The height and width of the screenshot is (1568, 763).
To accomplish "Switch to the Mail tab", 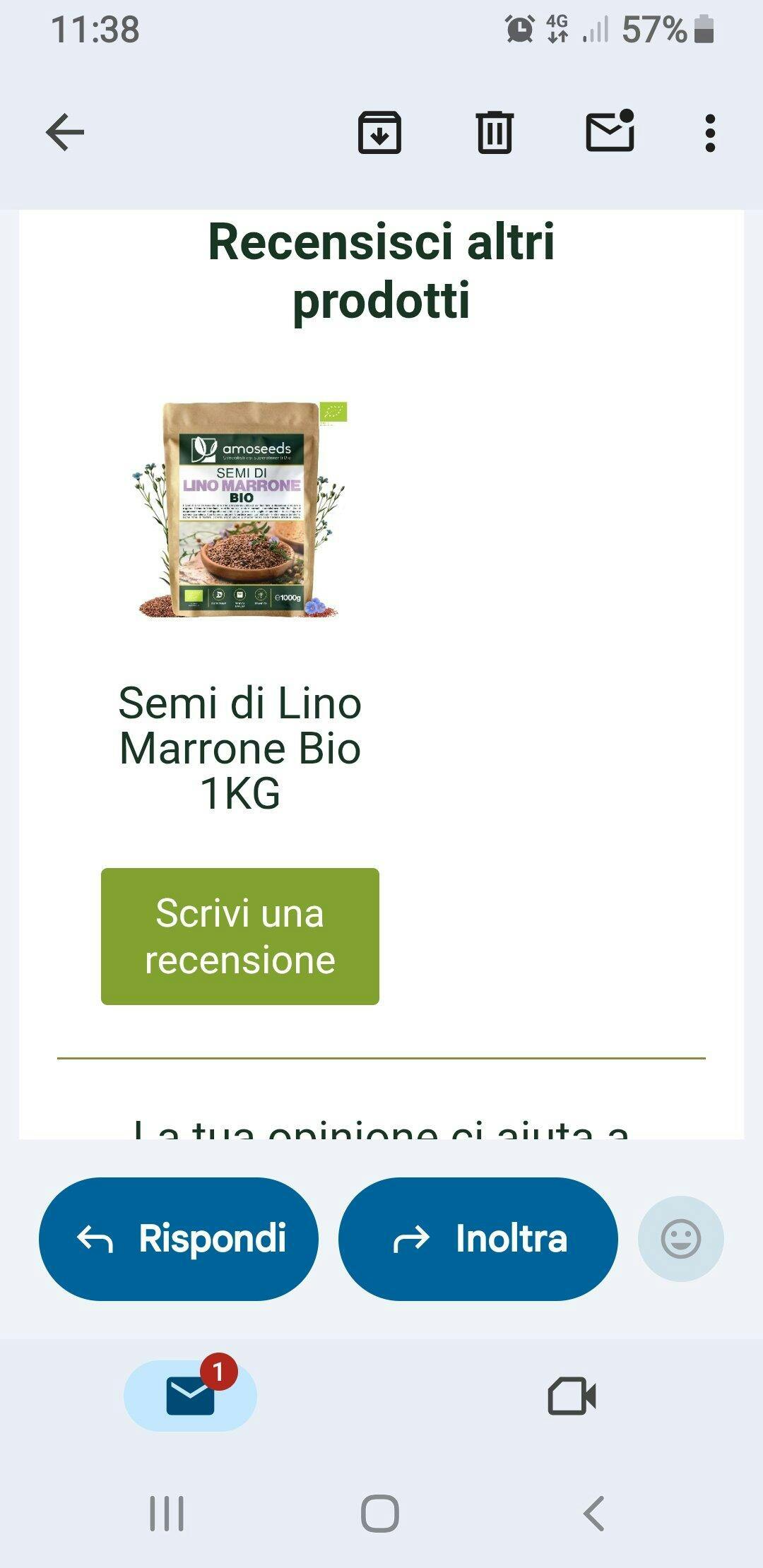I will (190, 1396).
